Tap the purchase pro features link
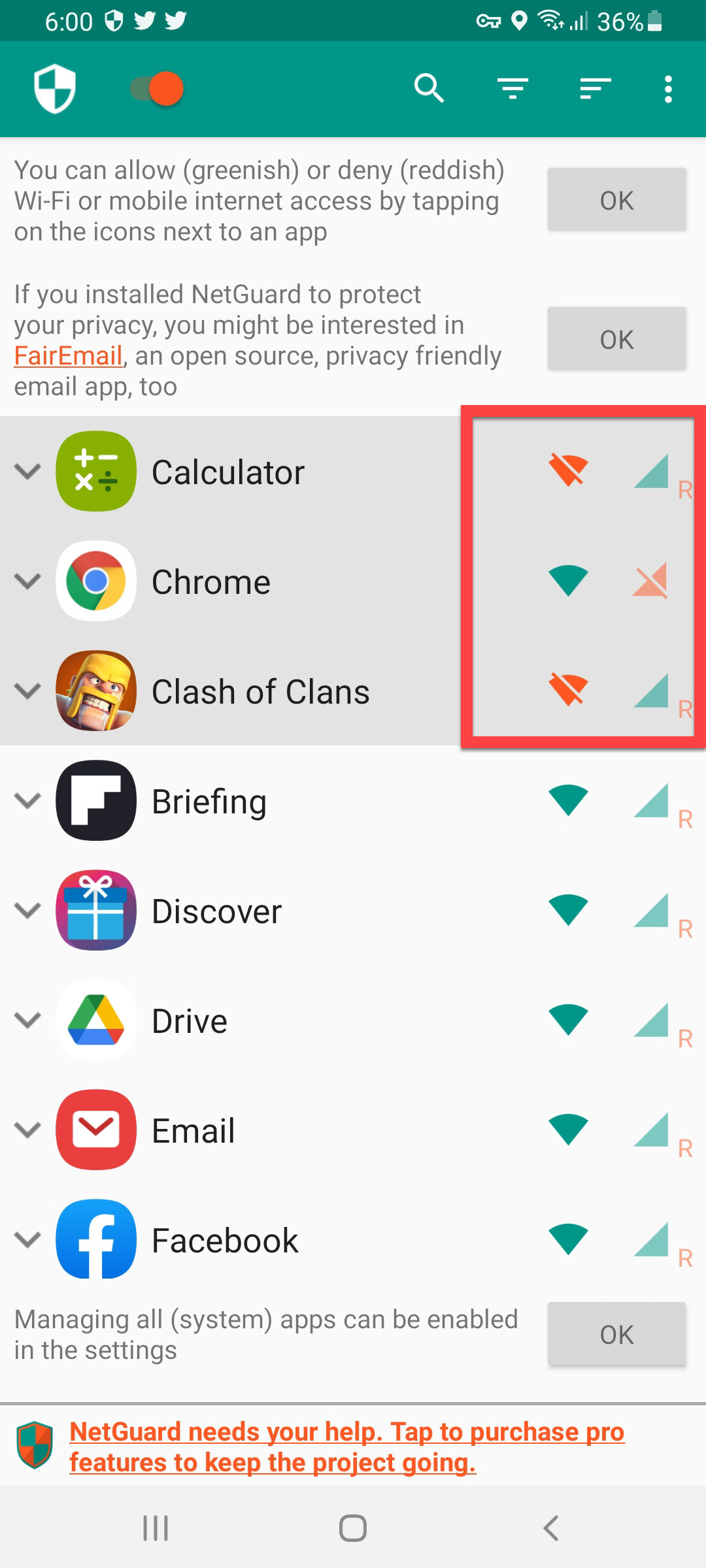 [x=346, y=1446]
